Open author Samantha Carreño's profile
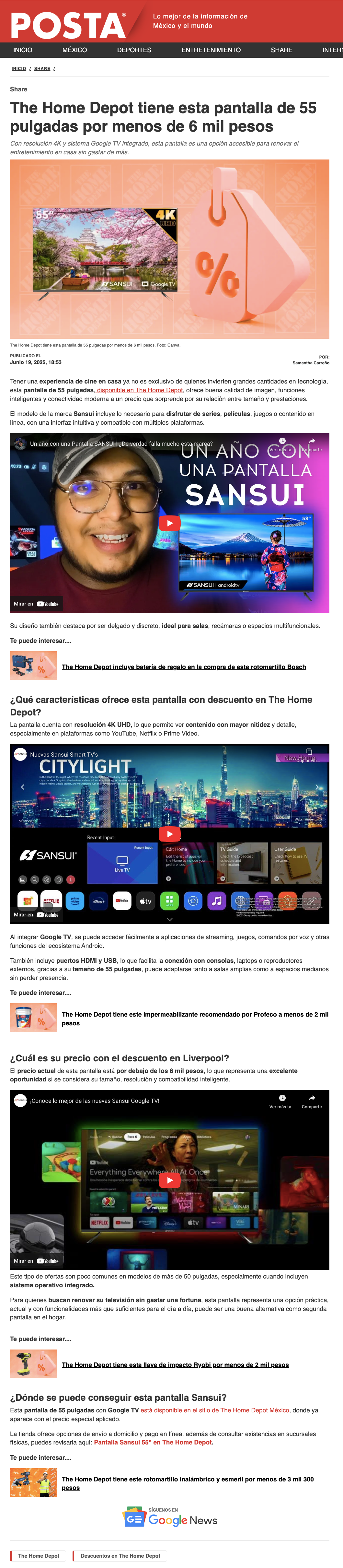Viewport: 343px width, 1568px height. [x=310, y=363]
